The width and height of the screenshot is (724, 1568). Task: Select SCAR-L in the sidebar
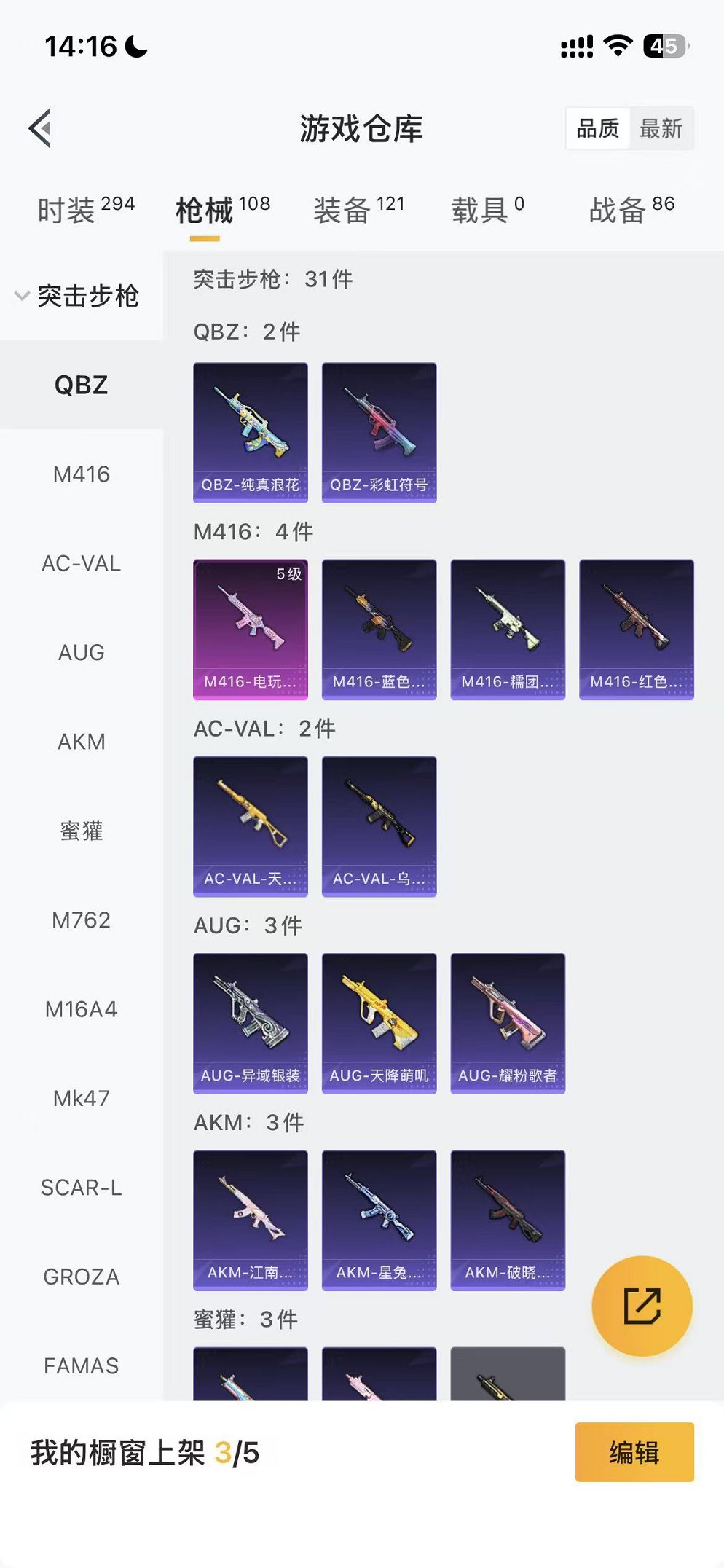pos(81,1188)
